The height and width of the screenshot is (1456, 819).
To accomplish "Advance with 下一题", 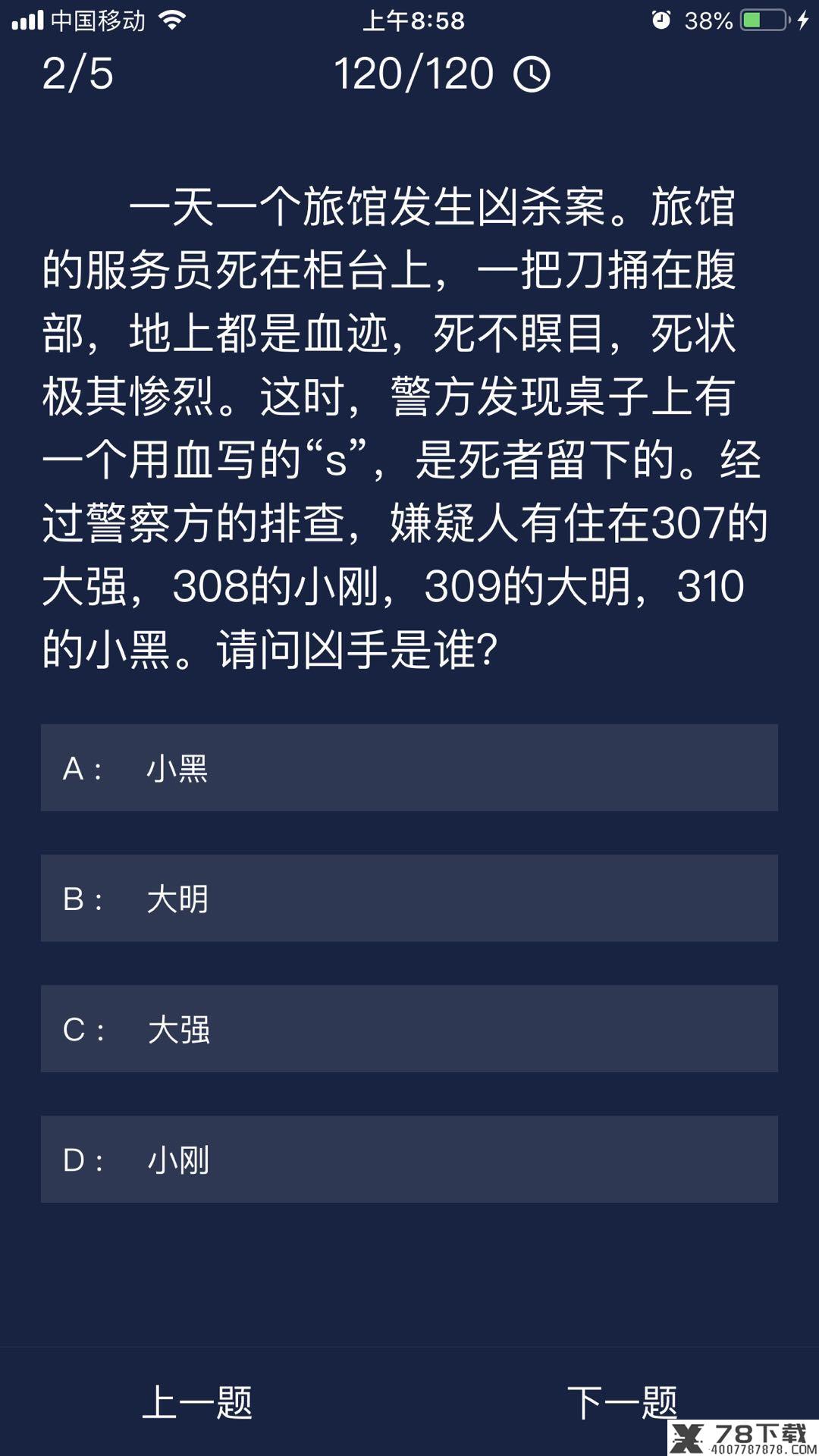I will pos(622,1402).
